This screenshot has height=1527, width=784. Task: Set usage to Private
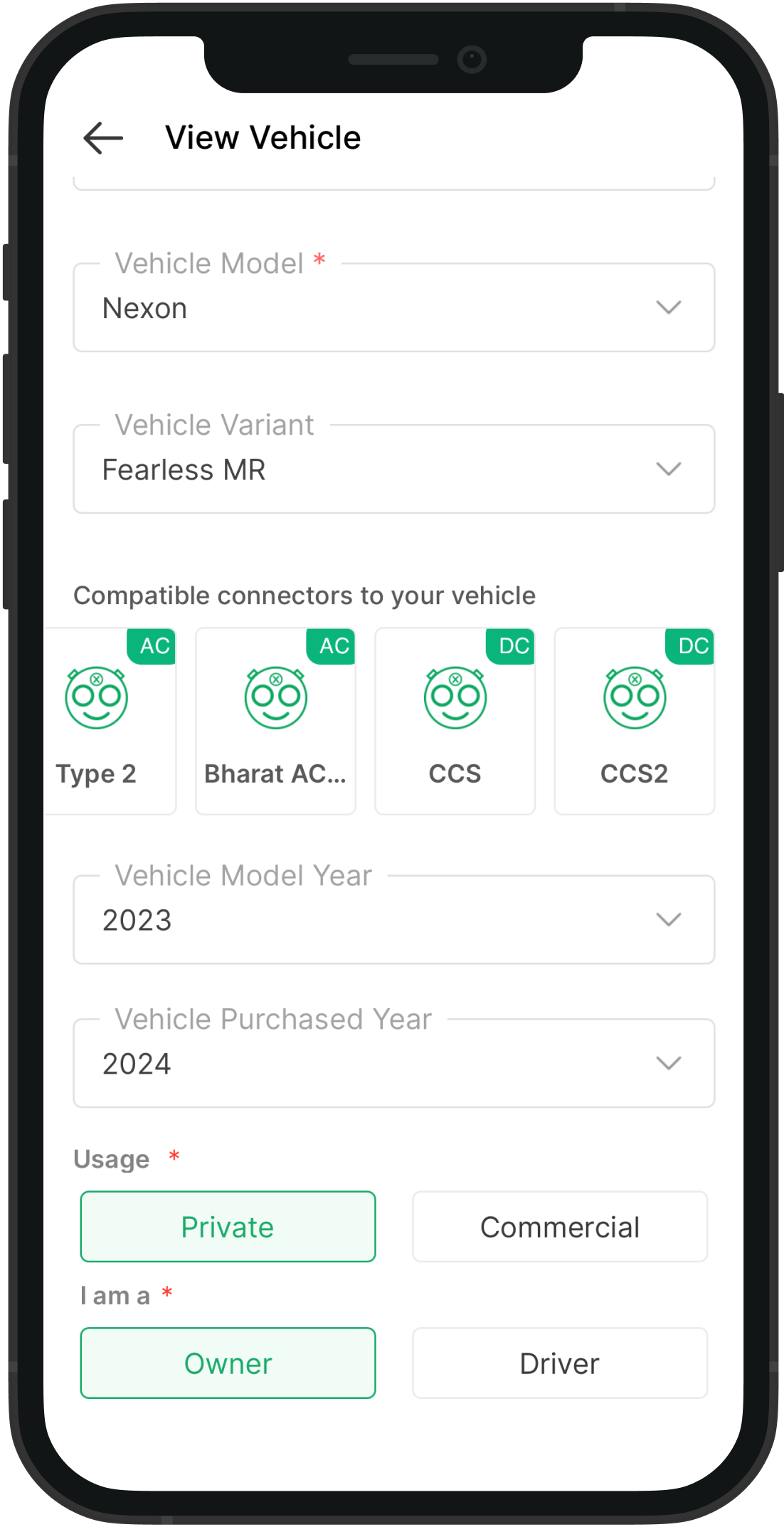[x=228, y=1227]
